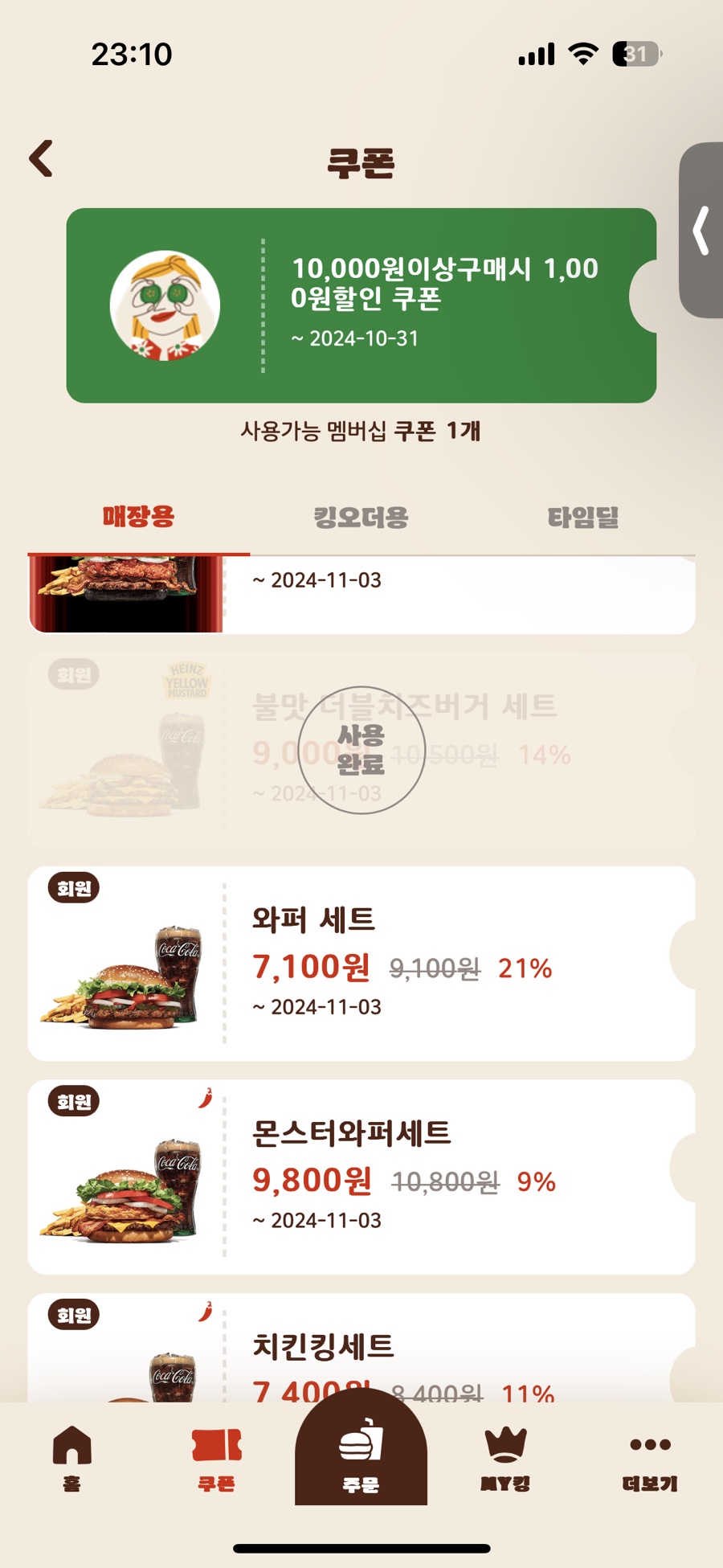Select the 와퍼 세트 coupon
The image size is (723, 1568).
coord(361,963)
